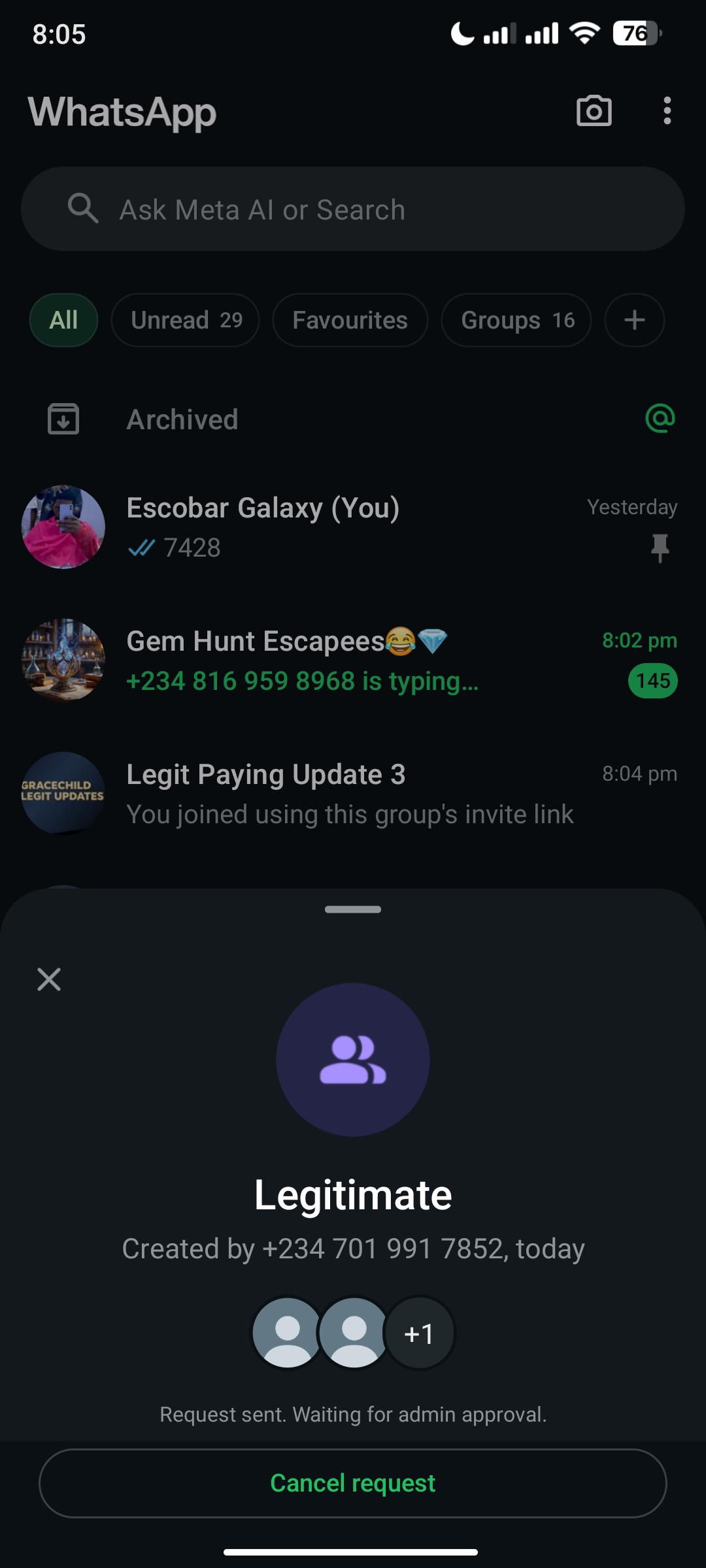The height and width of the screenshot is (1568, 706).
Task: Switch to the Unread filter chip
Action: [186, 320]
